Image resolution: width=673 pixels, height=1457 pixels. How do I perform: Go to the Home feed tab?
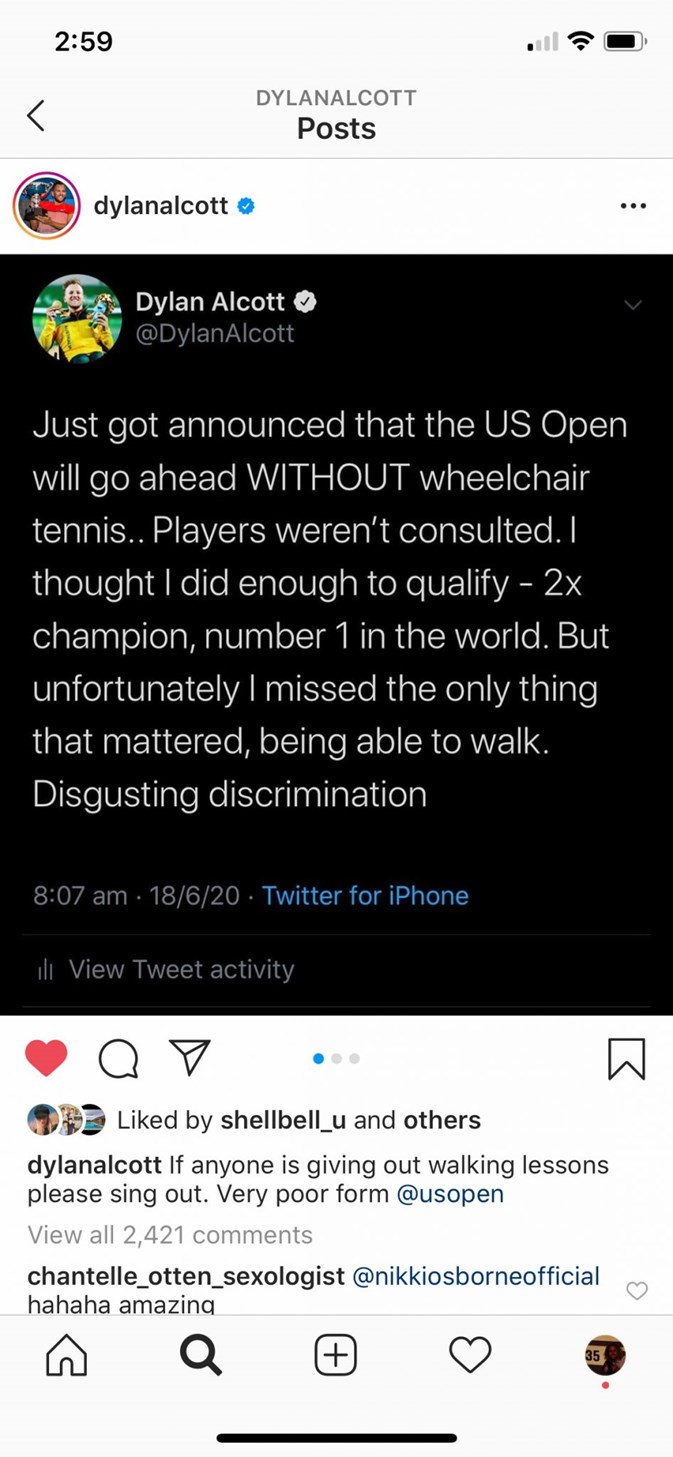click(67, 1356)
